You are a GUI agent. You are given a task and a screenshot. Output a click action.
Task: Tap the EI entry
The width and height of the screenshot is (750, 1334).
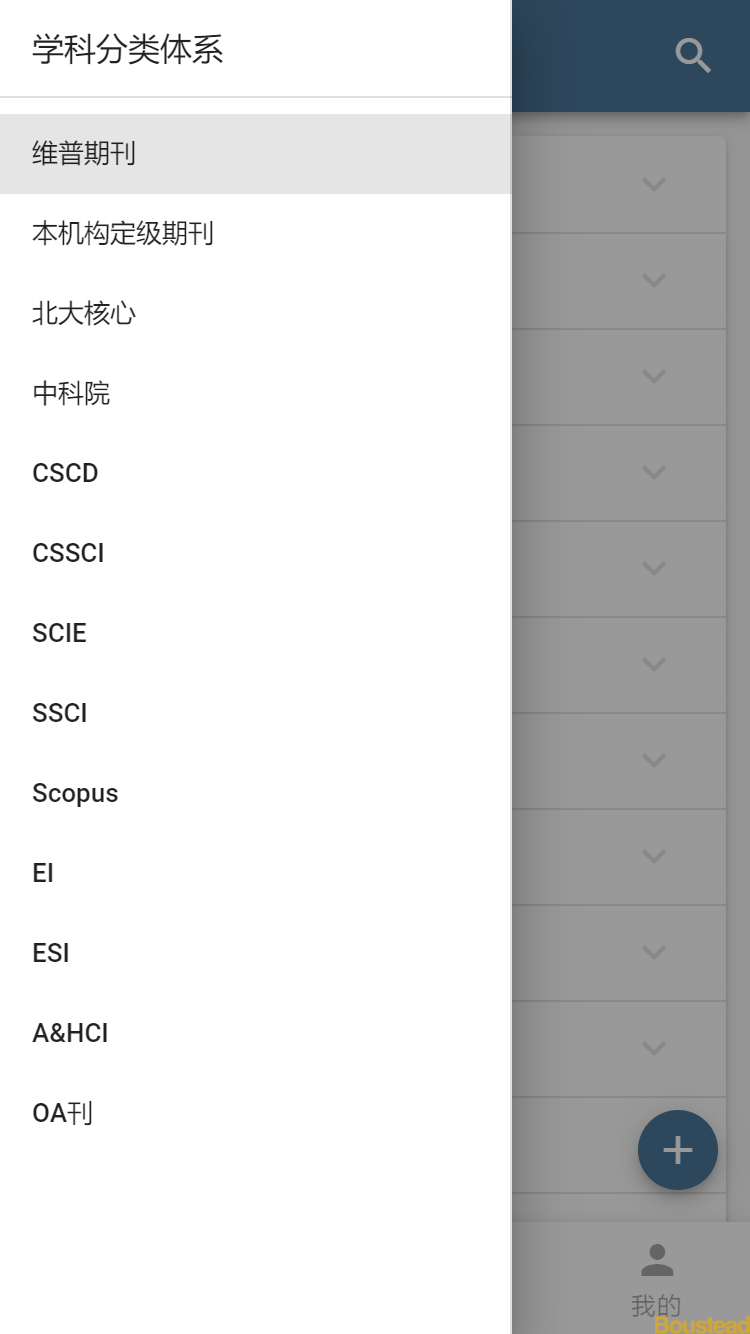point(43,874)
